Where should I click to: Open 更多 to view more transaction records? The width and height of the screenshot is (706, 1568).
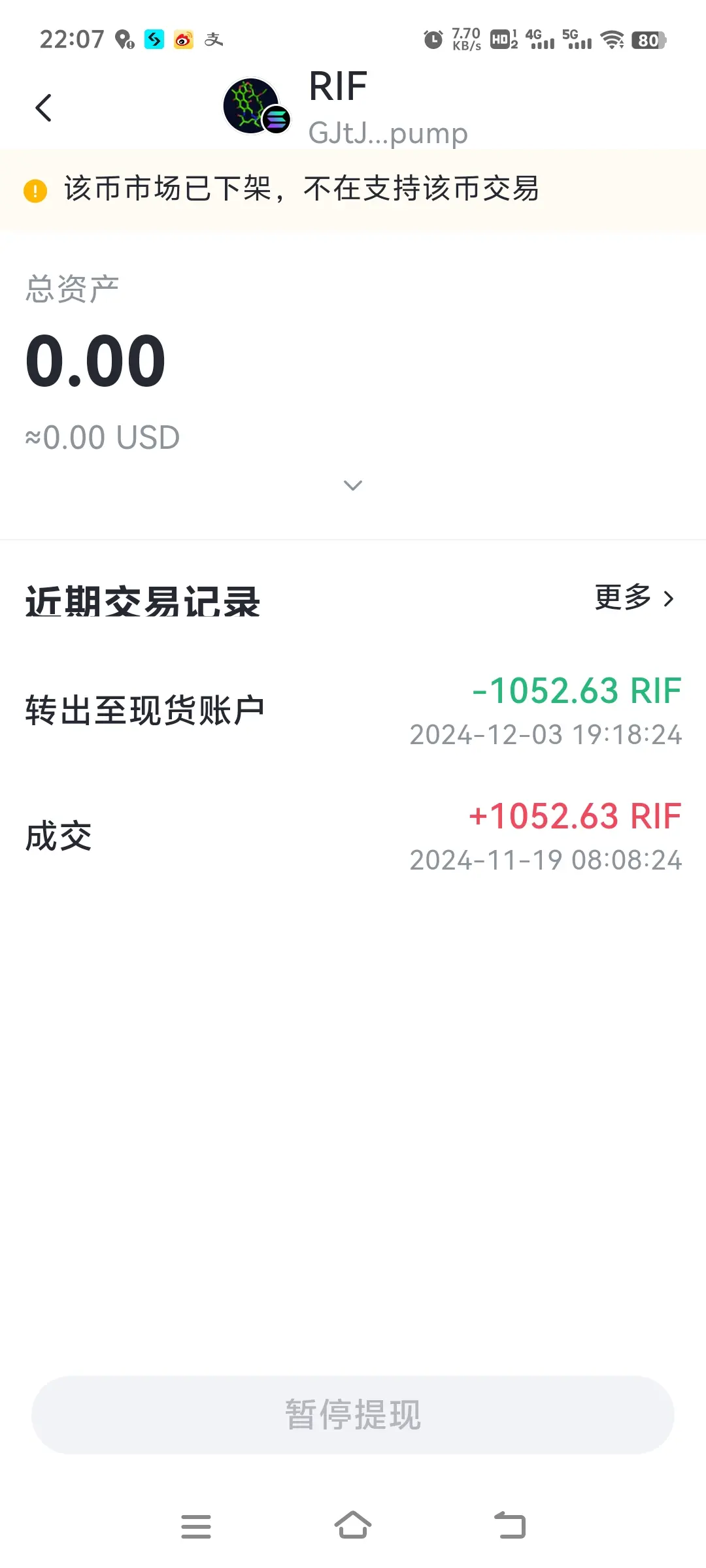pyautogui.click(x=633, y=598)
